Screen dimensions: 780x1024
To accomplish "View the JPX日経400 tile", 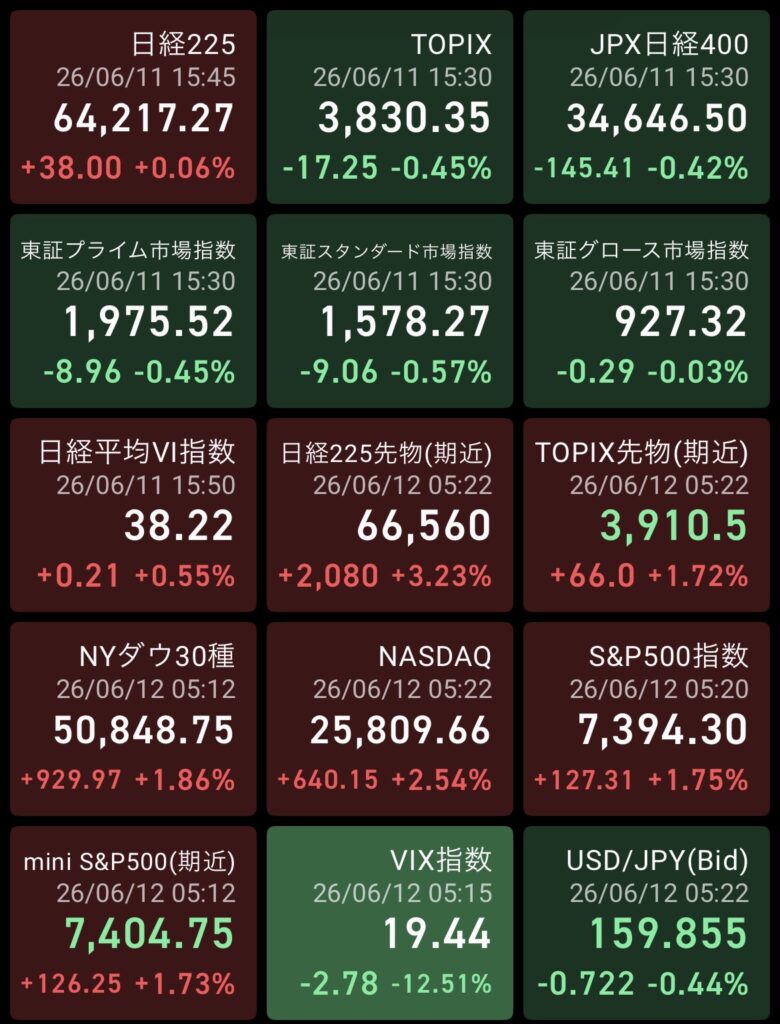I will click(647, 107).
